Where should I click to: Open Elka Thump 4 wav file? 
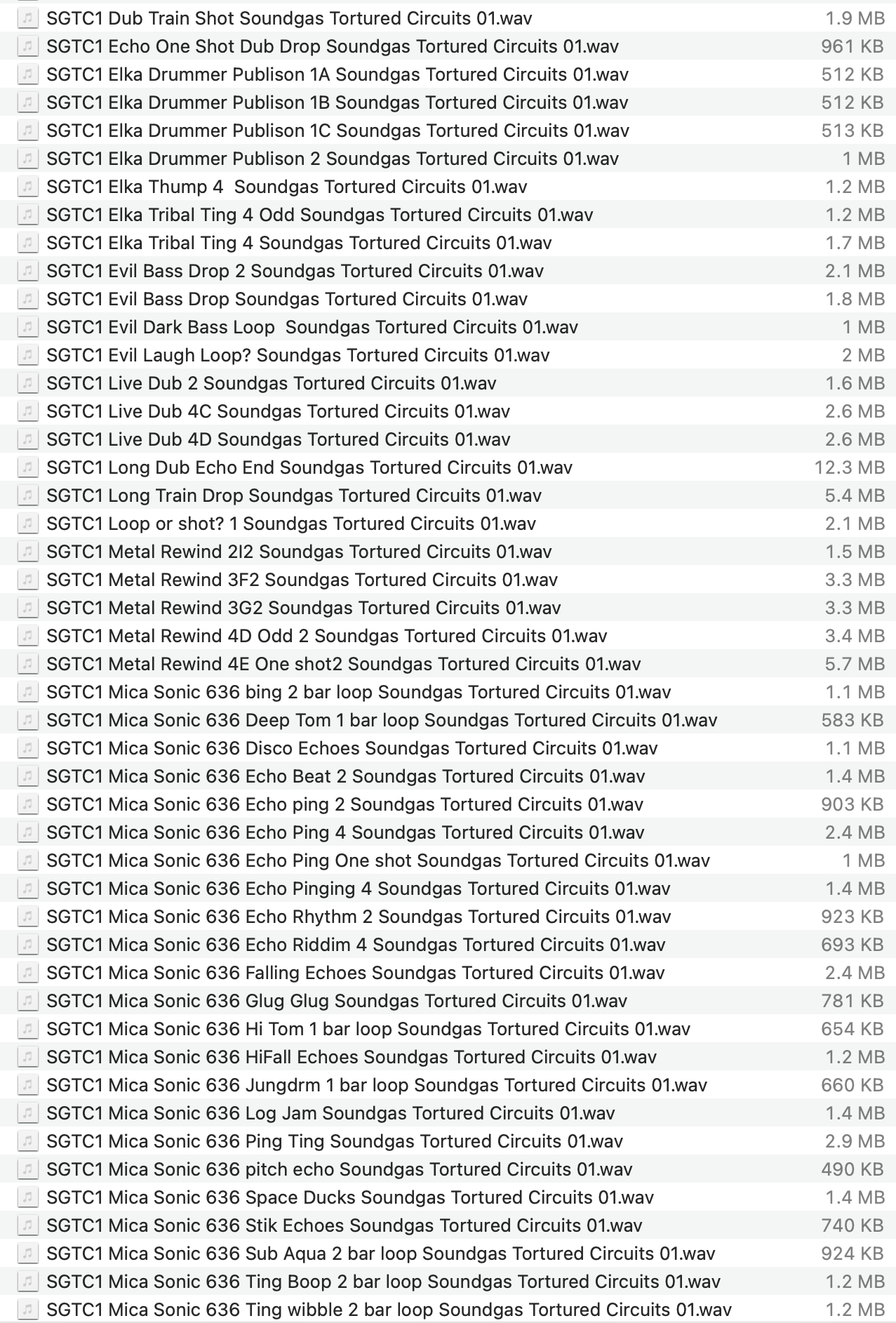(x=286, y=187)
